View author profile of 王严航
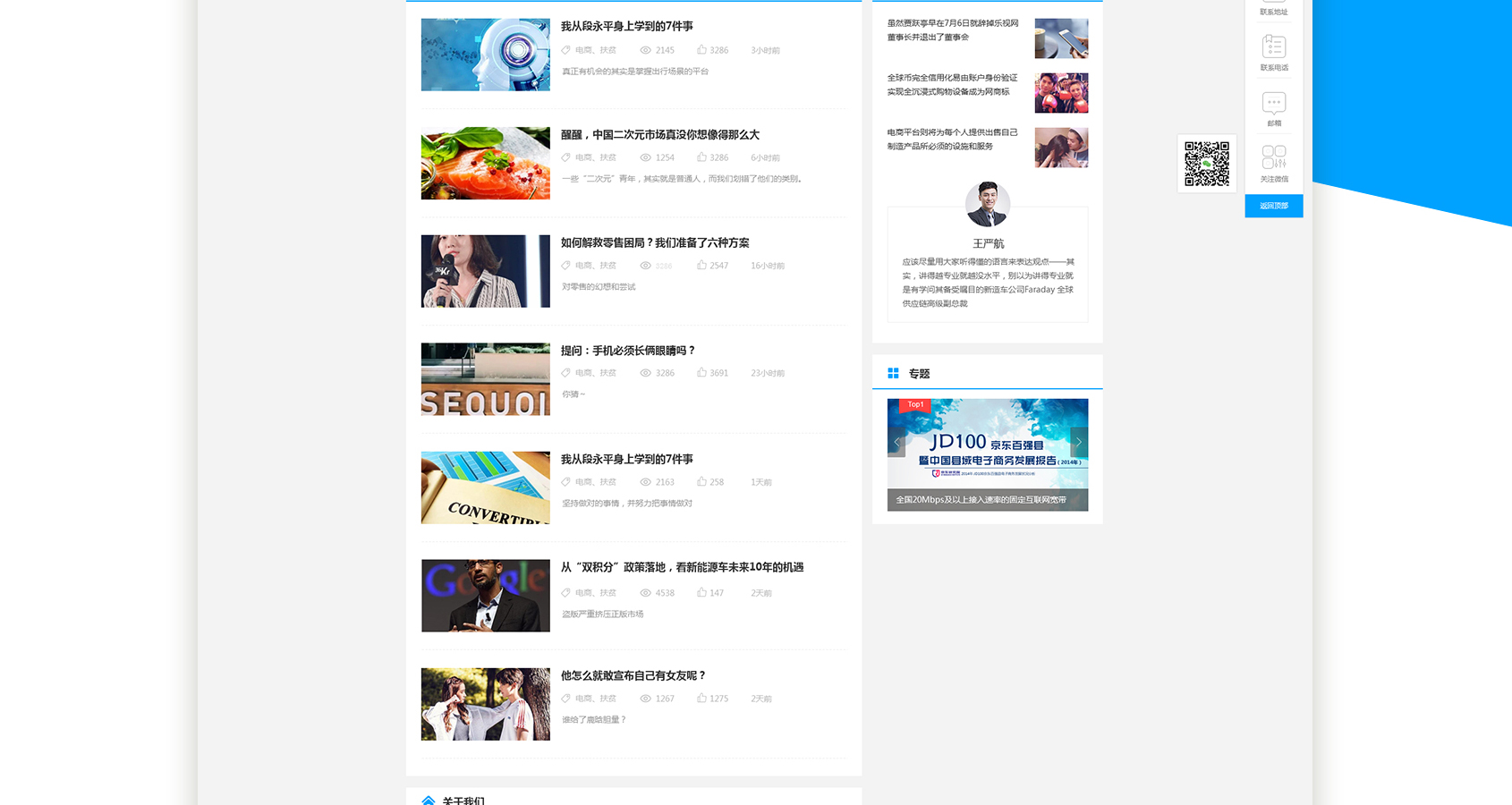Viewport: 1512px width, 805px height. point(988,206)
